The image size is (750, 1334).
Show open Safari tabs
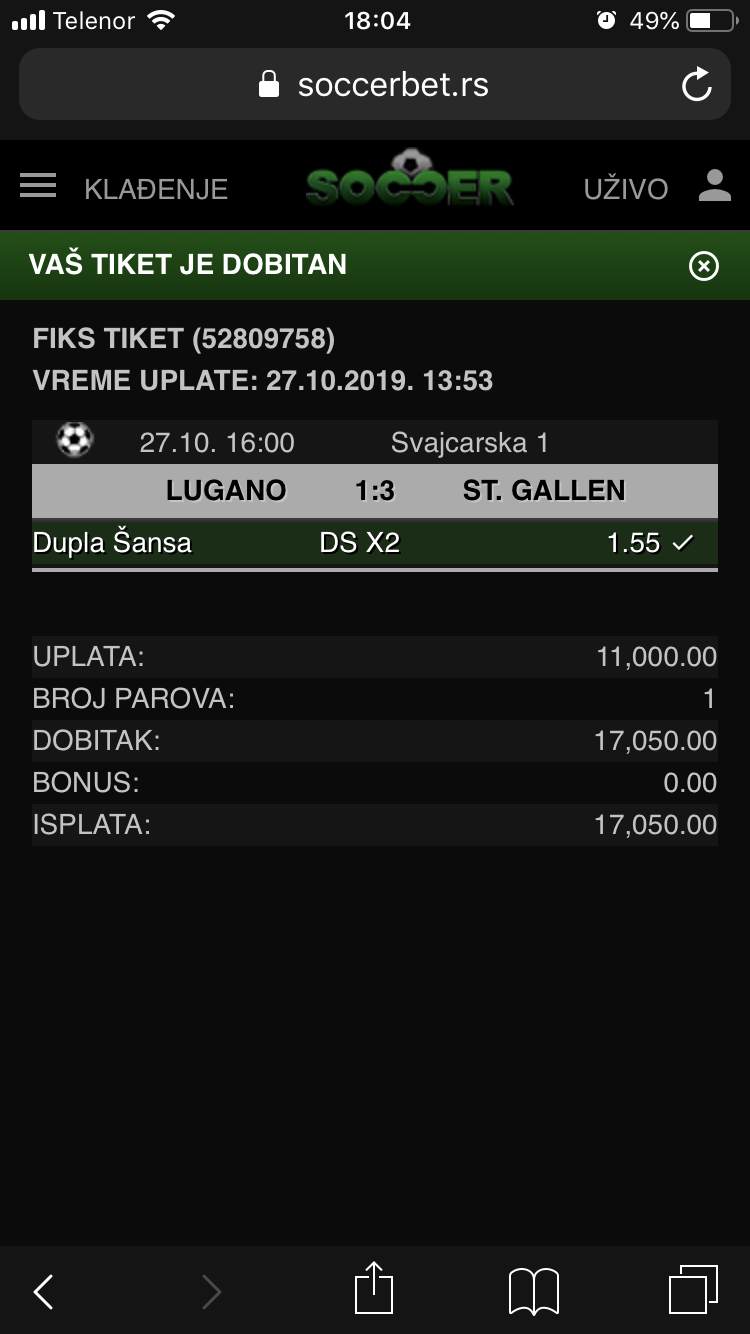pyautogui.click(x=693, y=1290)
